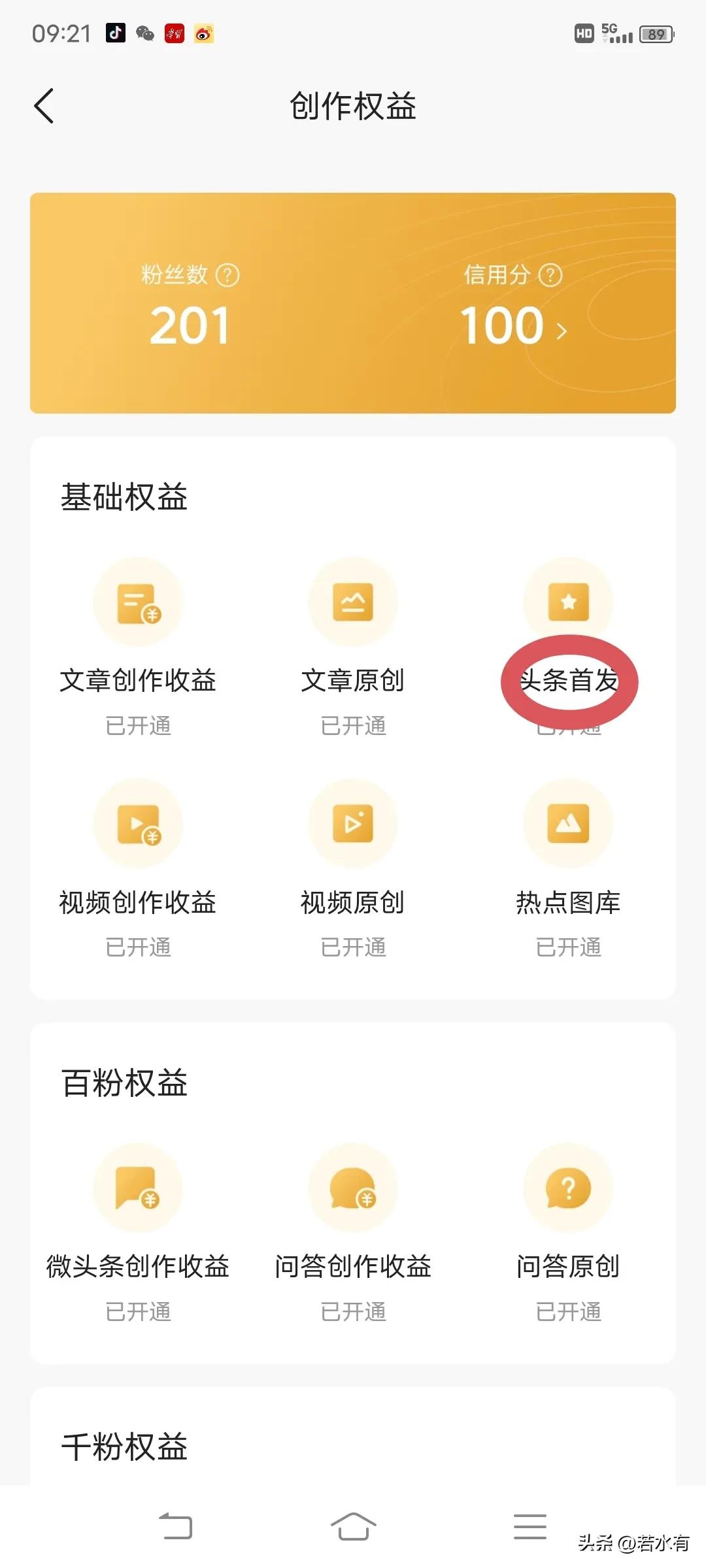Go back using the top-left arrow

click(43, 106)
